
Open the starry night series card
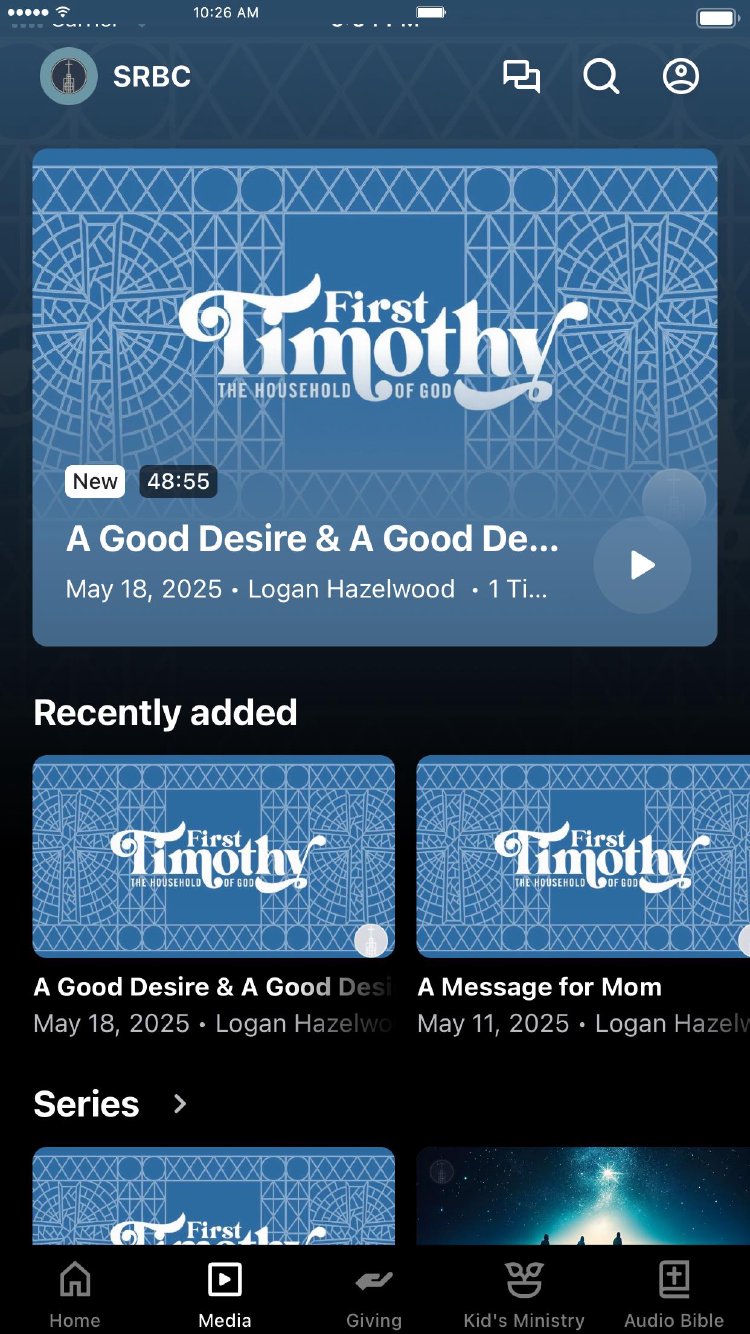point(583,1196)
